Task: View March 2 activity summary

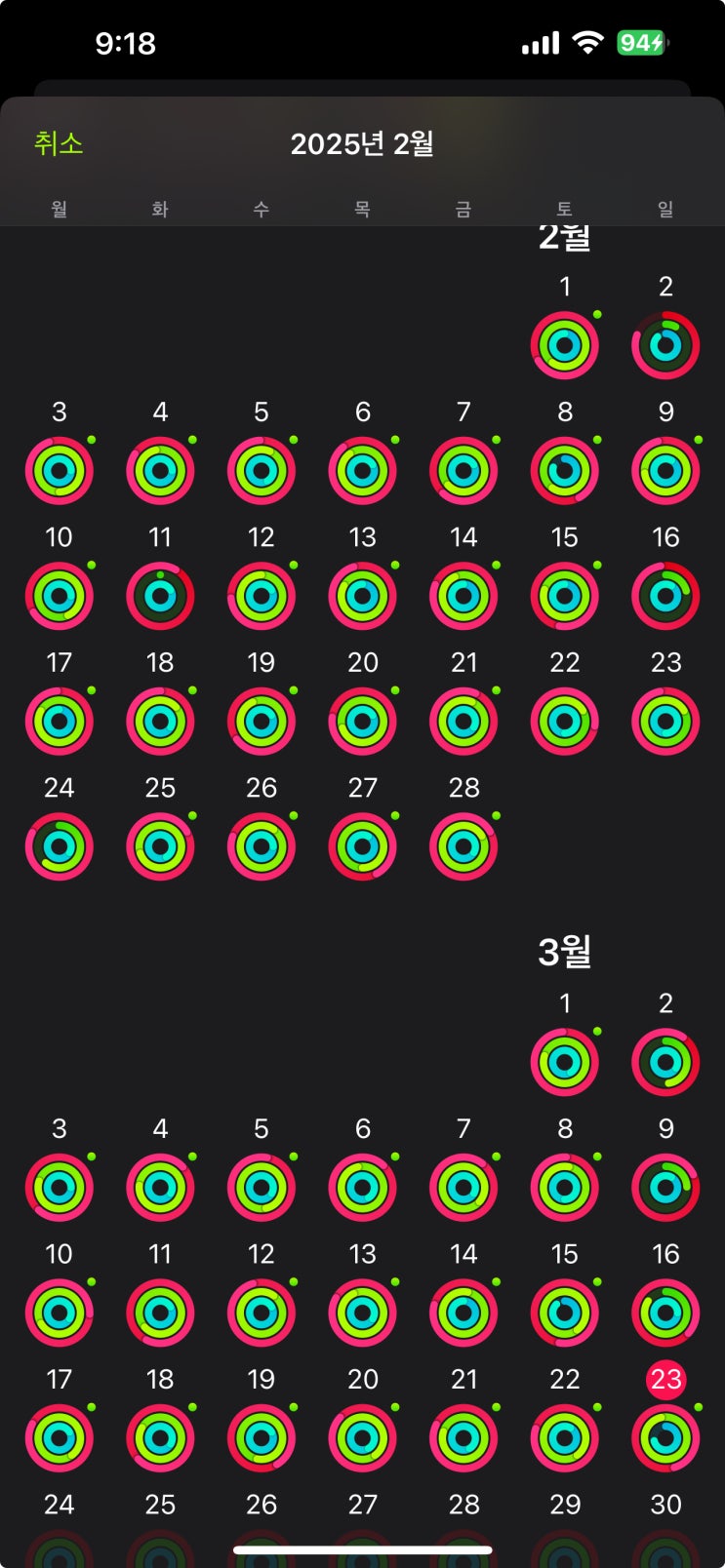Action: (665, 1062)
